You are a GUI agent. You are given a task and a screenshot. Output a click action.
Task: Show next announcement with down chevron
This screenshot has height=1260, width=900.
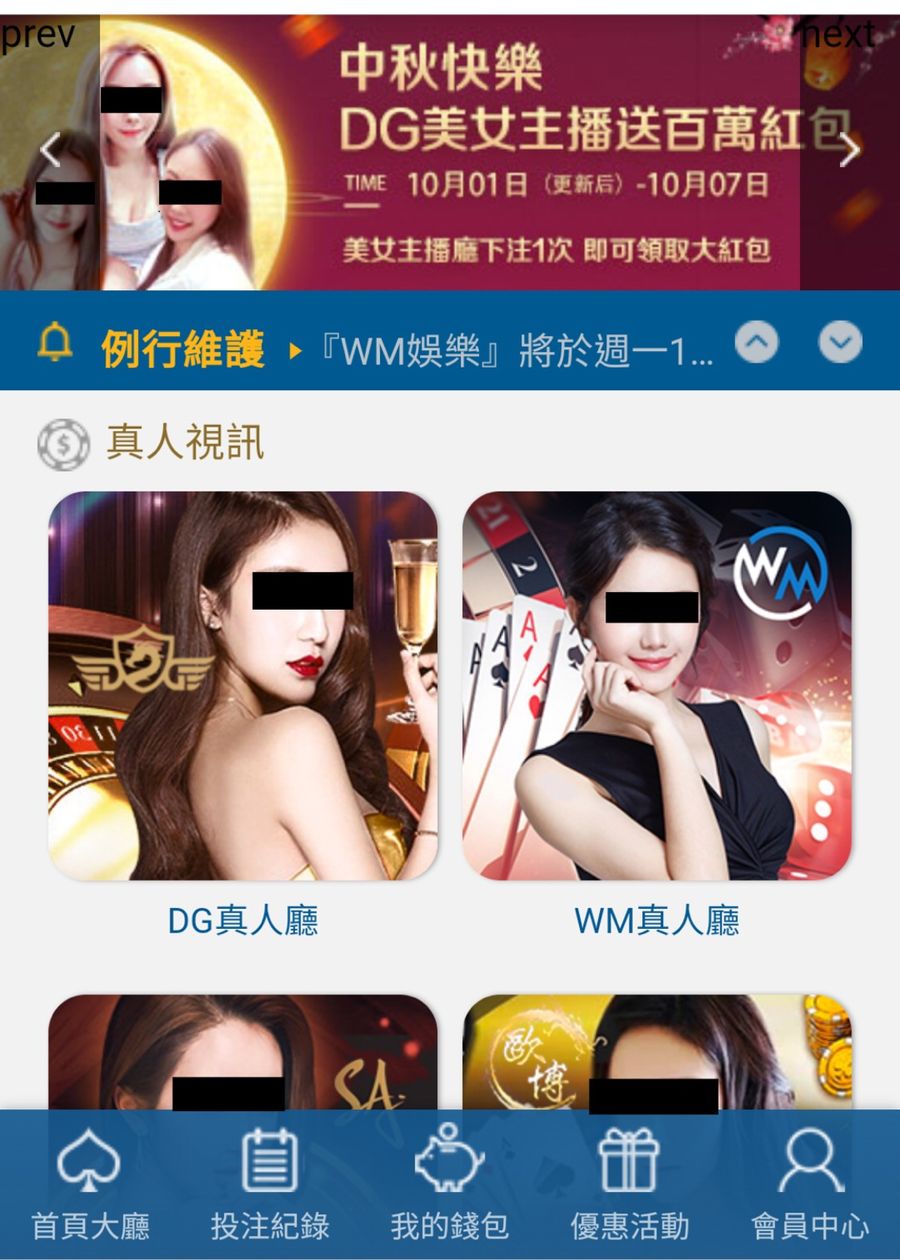pos(840,343)
